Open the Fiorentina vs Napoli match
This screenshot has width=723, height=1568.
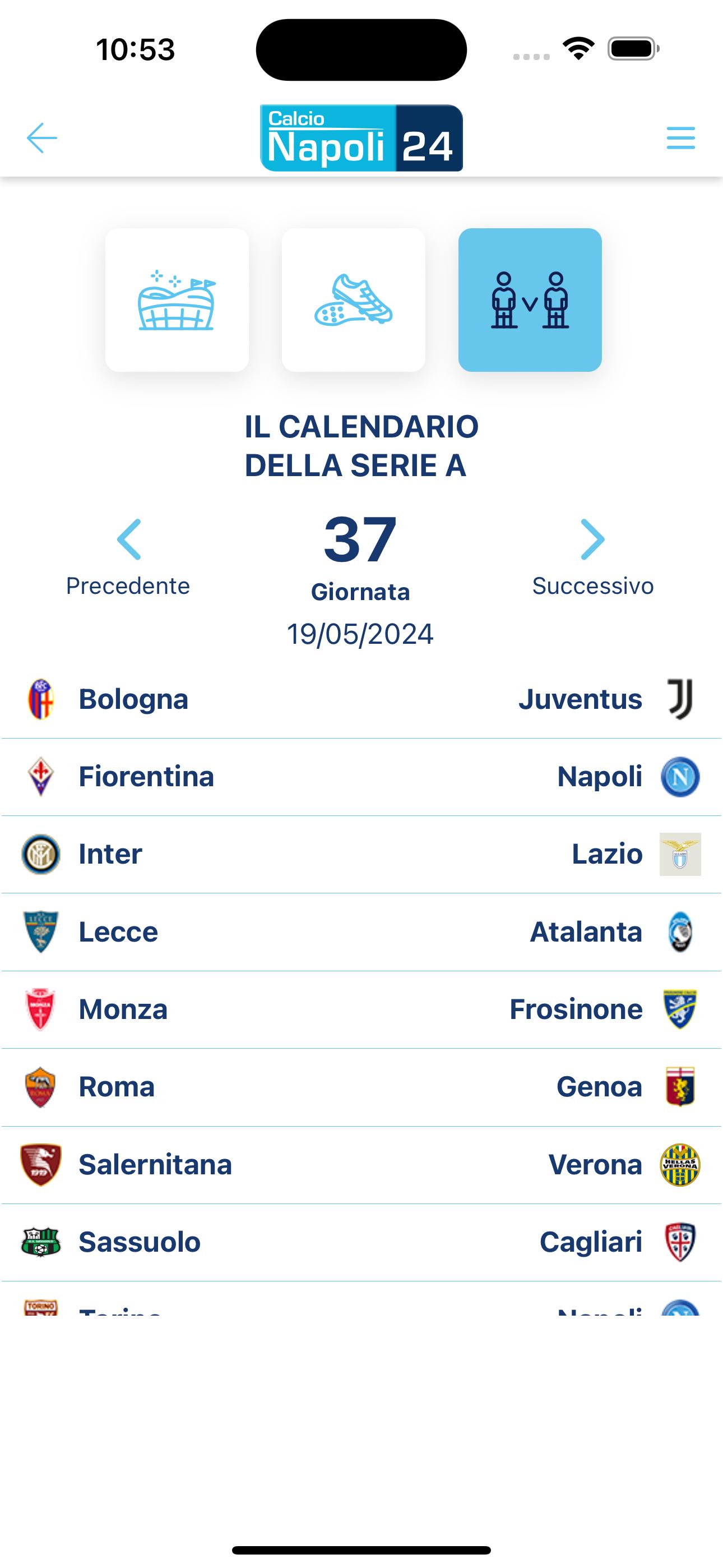pos(361,777)
